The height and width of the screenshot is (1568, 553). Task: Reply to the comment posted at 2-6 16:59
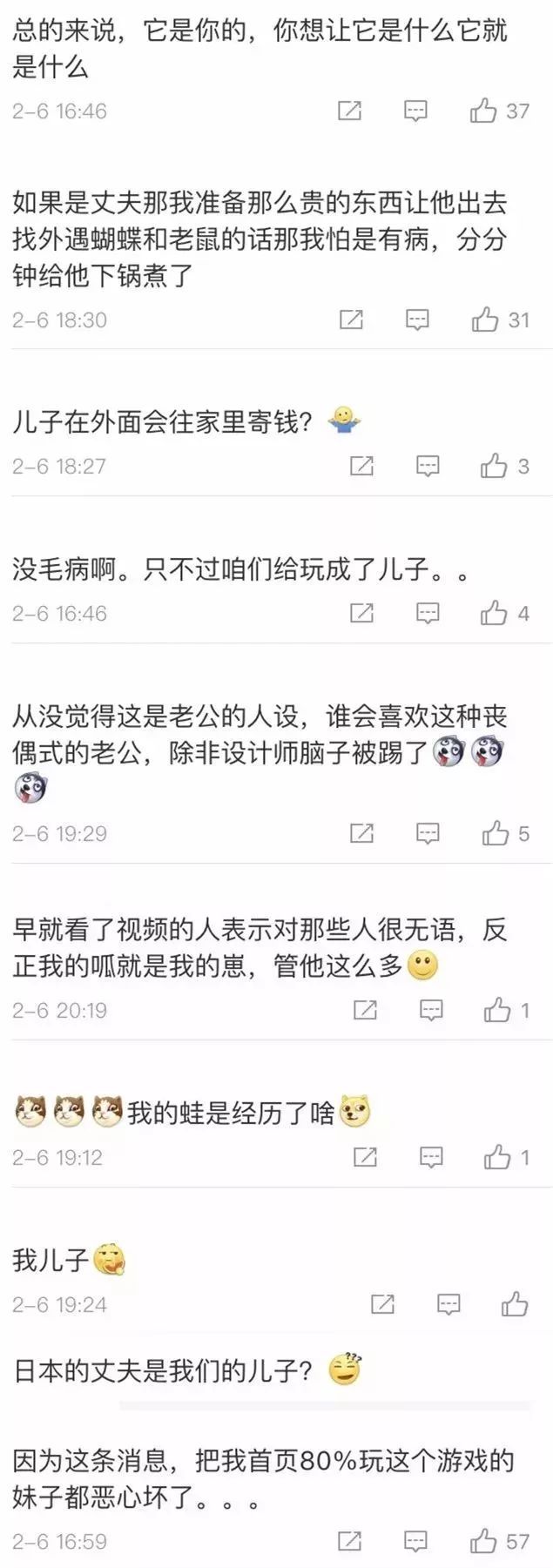point(415,1541)
